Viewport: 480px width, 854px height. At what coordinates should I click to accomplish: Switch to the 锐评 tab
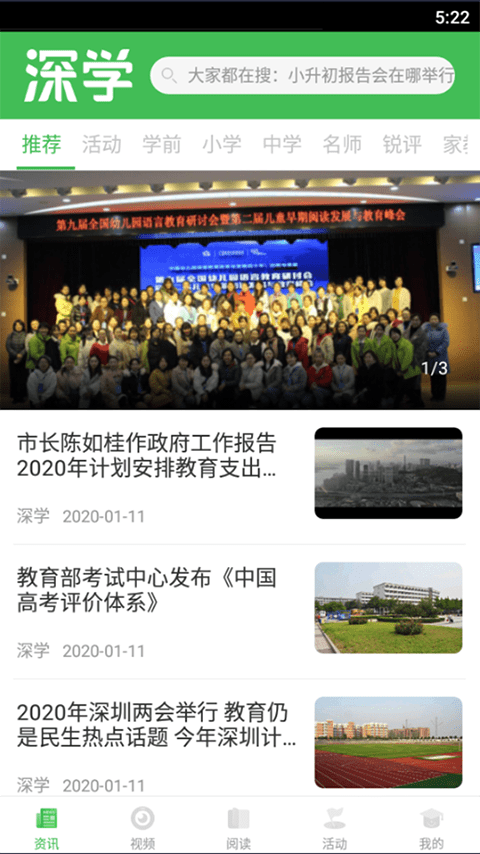click(x=402, y=144)
